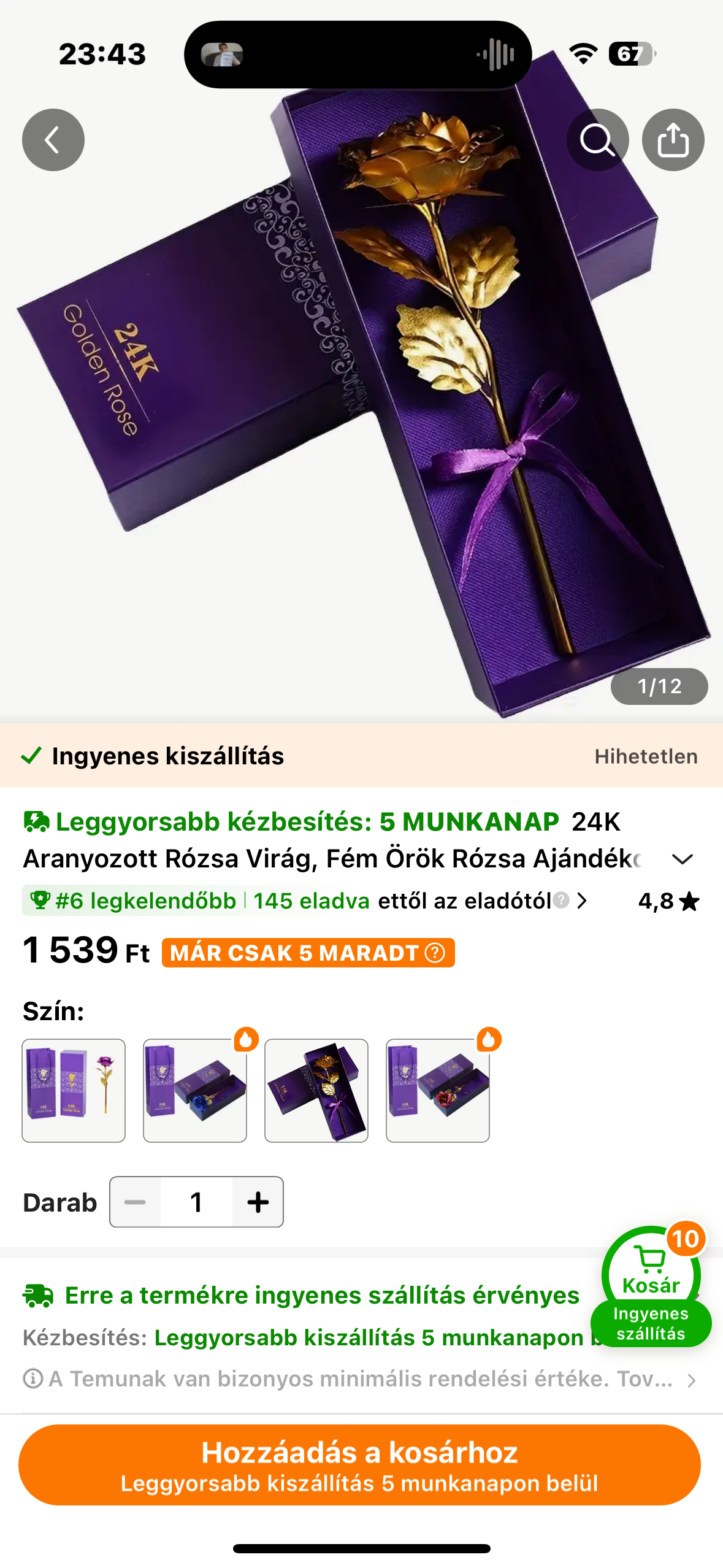Select the blue rose color option
Image resolution: width=723 pixels, height=1568 pixels.
tap(195, 1090)
